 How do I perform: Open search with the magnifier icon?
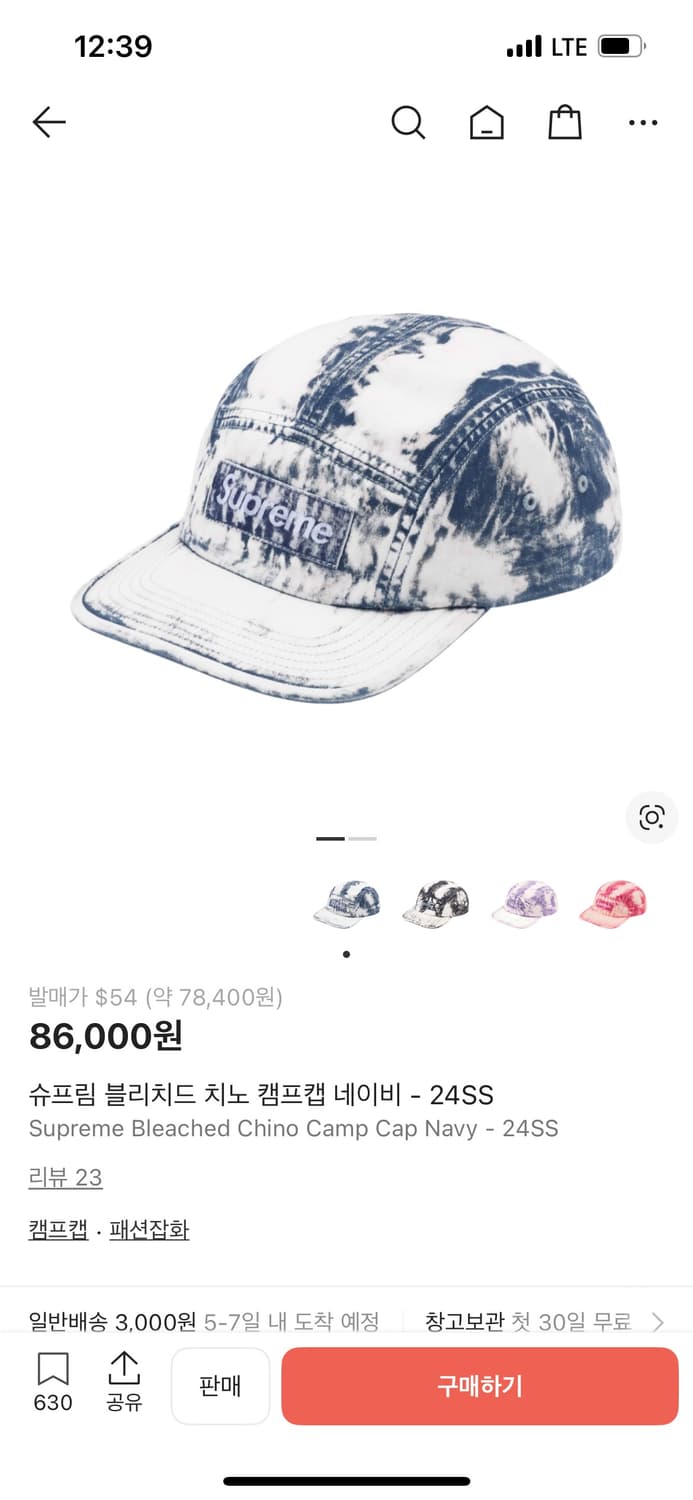(407, 122)
